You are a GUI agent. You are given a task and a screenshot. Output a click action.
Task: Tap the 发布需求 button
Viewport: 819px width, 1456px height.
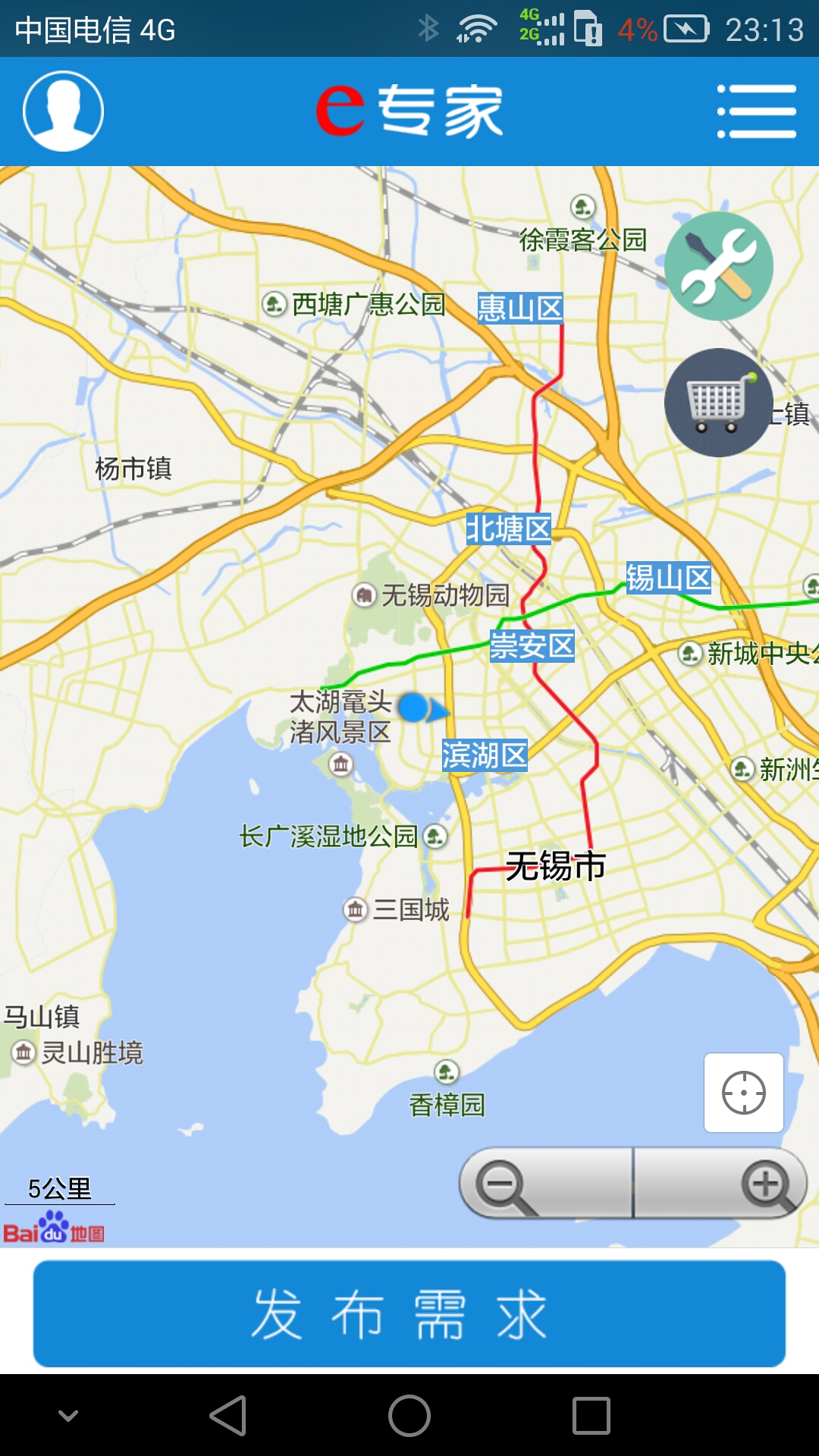(409, 1313)
